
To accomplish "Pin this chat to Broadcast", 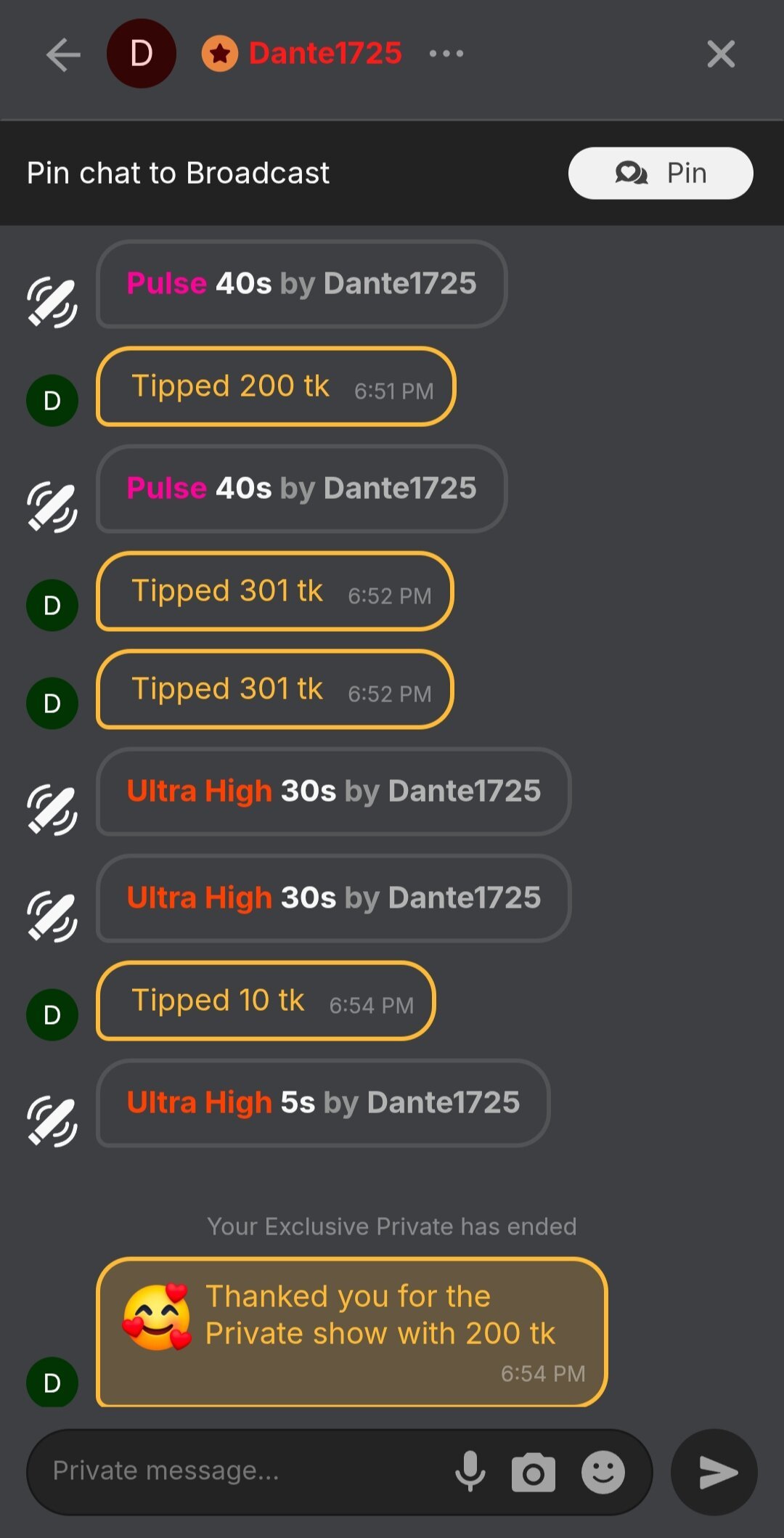I will pyautogui.click(x=660, y=174).
